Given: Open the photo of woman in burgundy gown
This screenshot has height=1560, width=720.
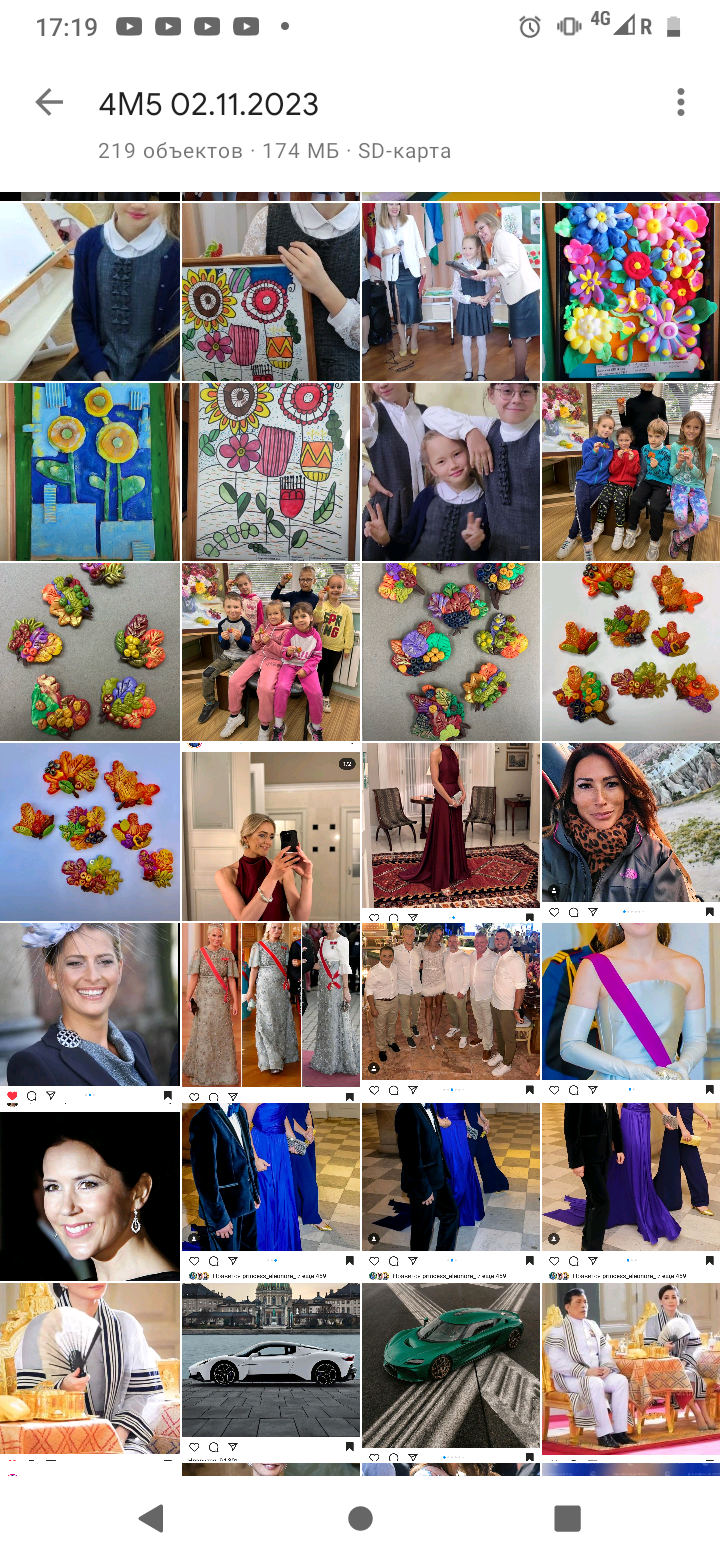Looking at the screenshot, I should click(x=450, y=825).
